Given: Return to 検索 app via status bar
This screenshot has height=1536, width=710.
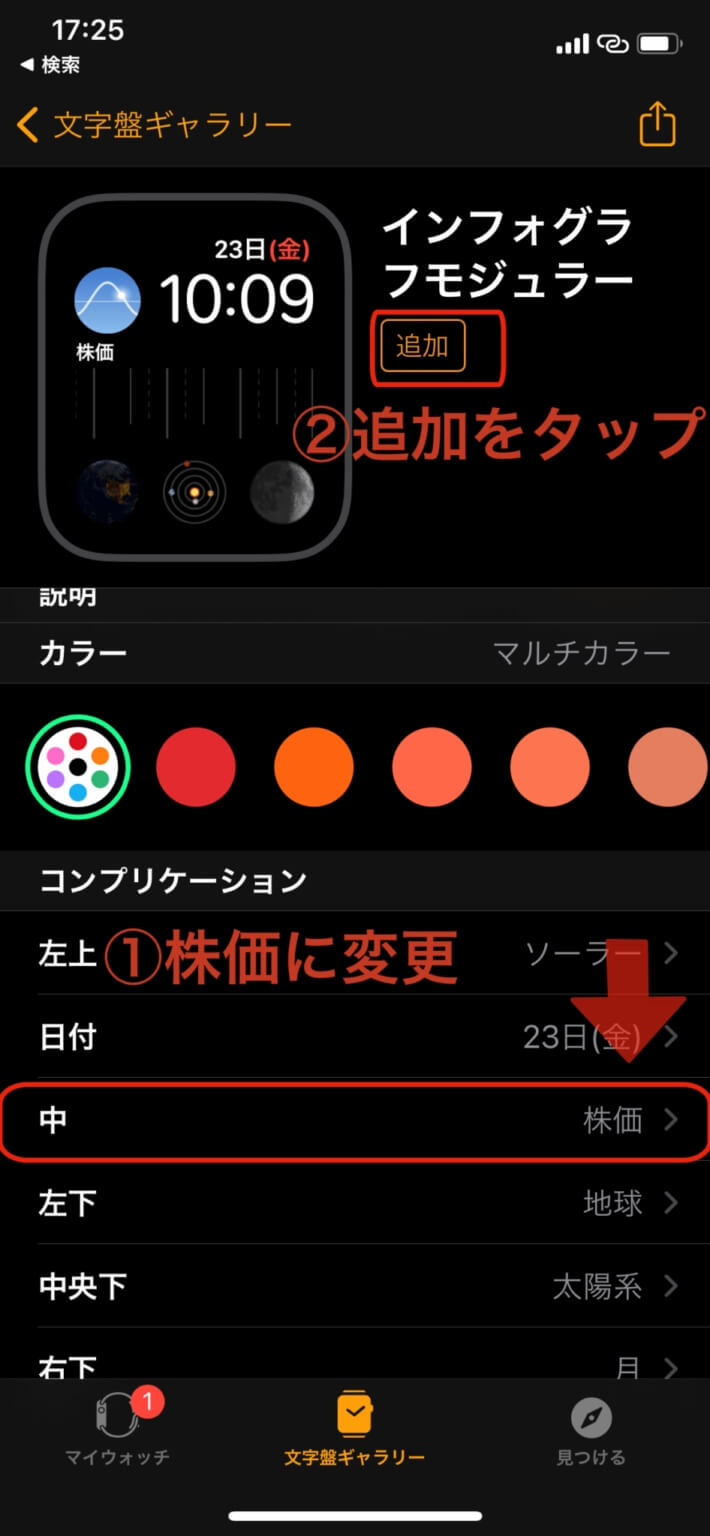Looking at the screenshot, I should (x=50, y=65).
